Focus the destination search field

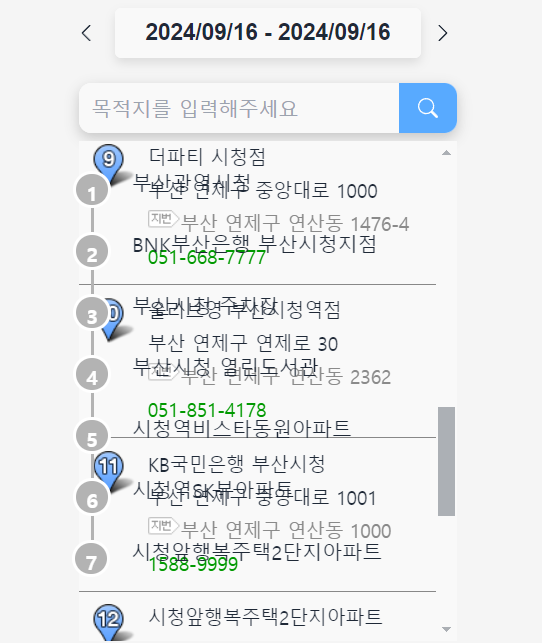click(x=239, y=108)
